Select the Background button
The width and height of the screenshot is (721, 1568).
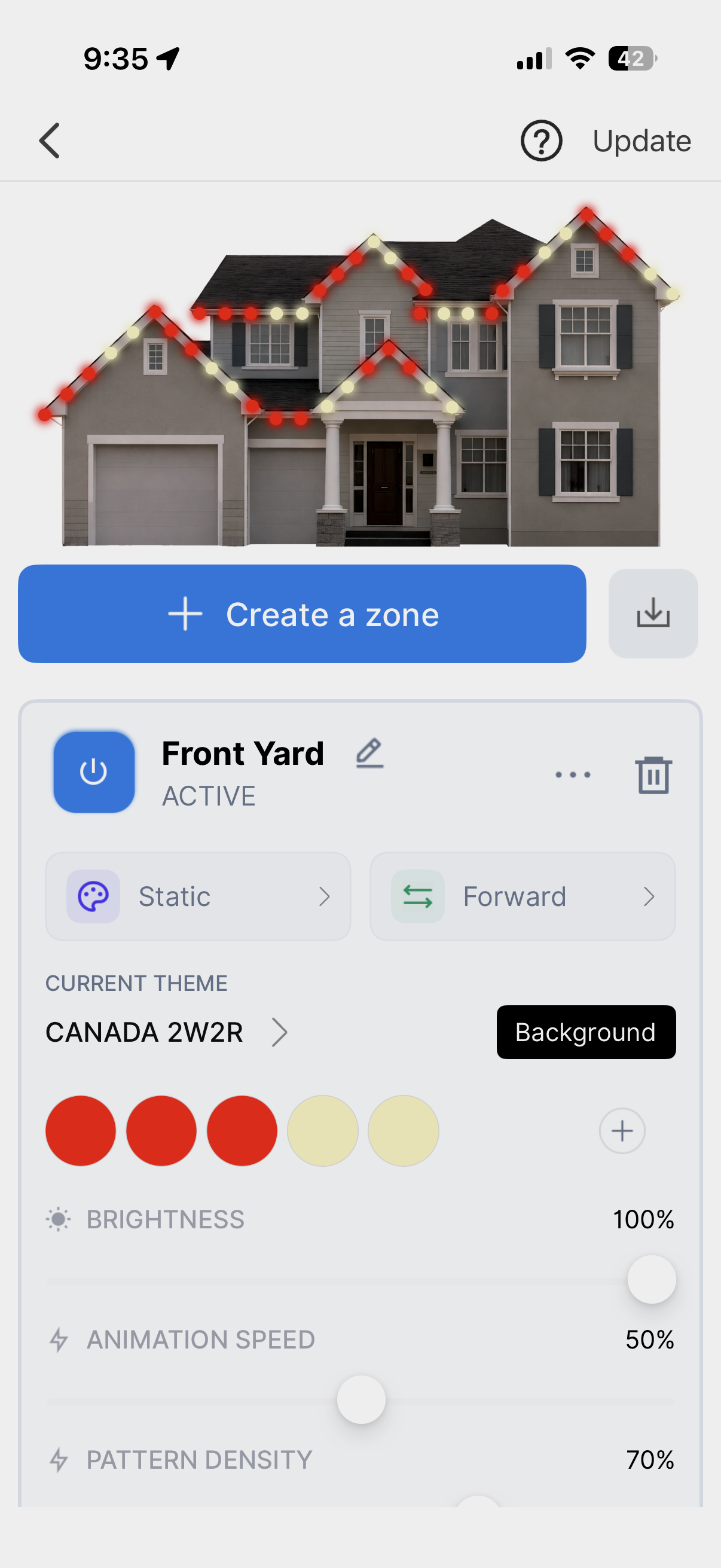coord(585,1032)
